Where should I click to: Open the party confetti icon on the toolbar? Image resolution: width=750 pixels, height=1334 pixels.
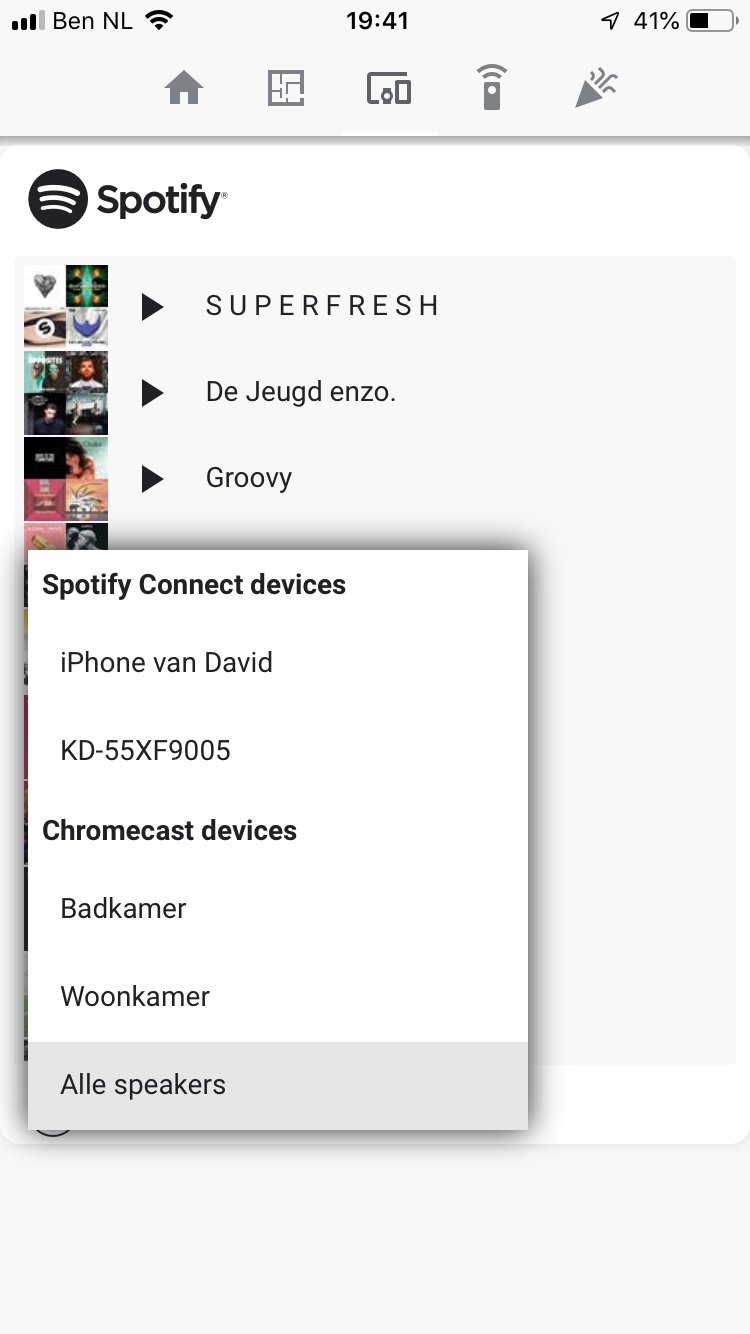click(x=595, y=87)
